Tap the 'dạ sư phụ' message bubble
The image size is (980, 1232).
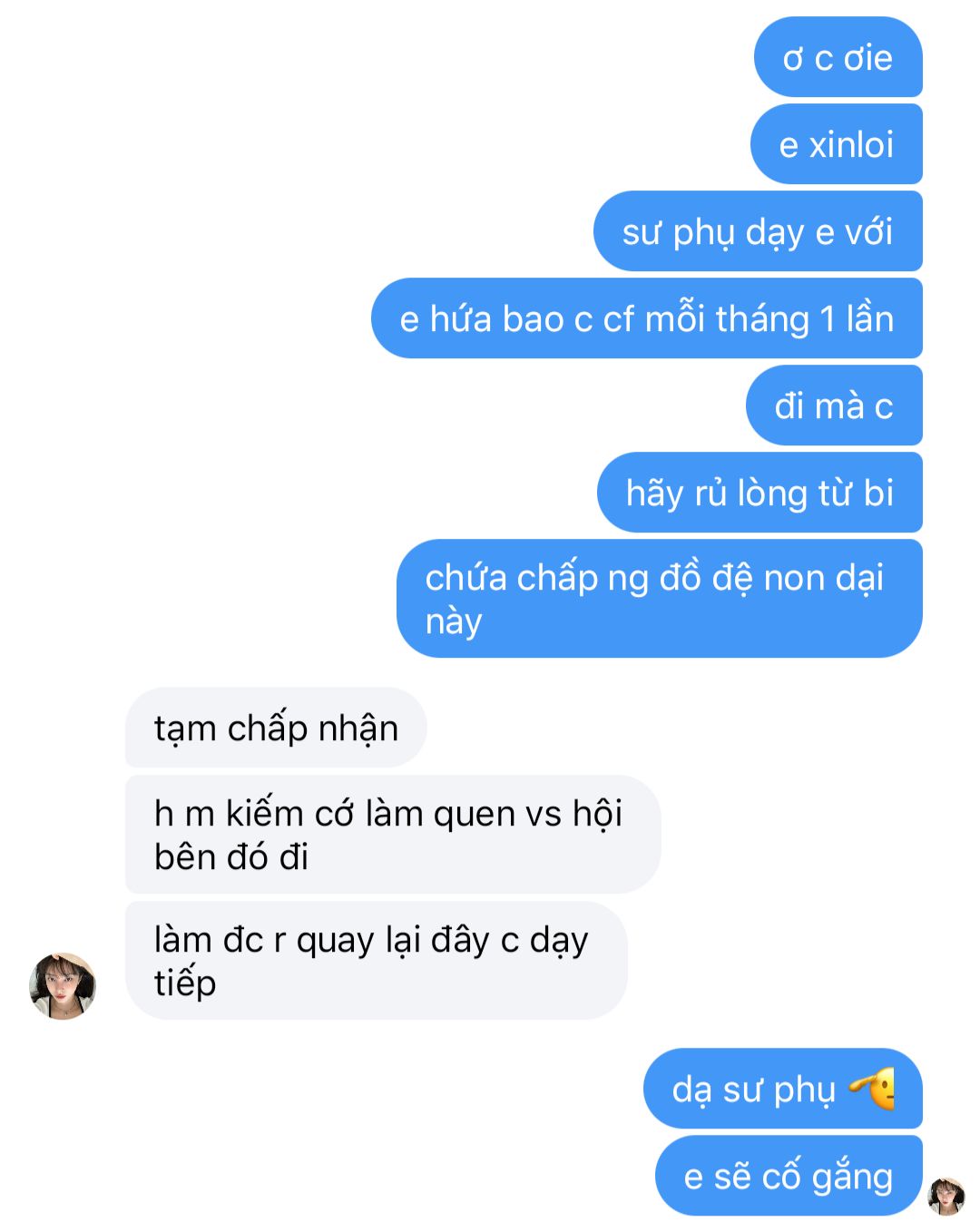point(782,1088)
